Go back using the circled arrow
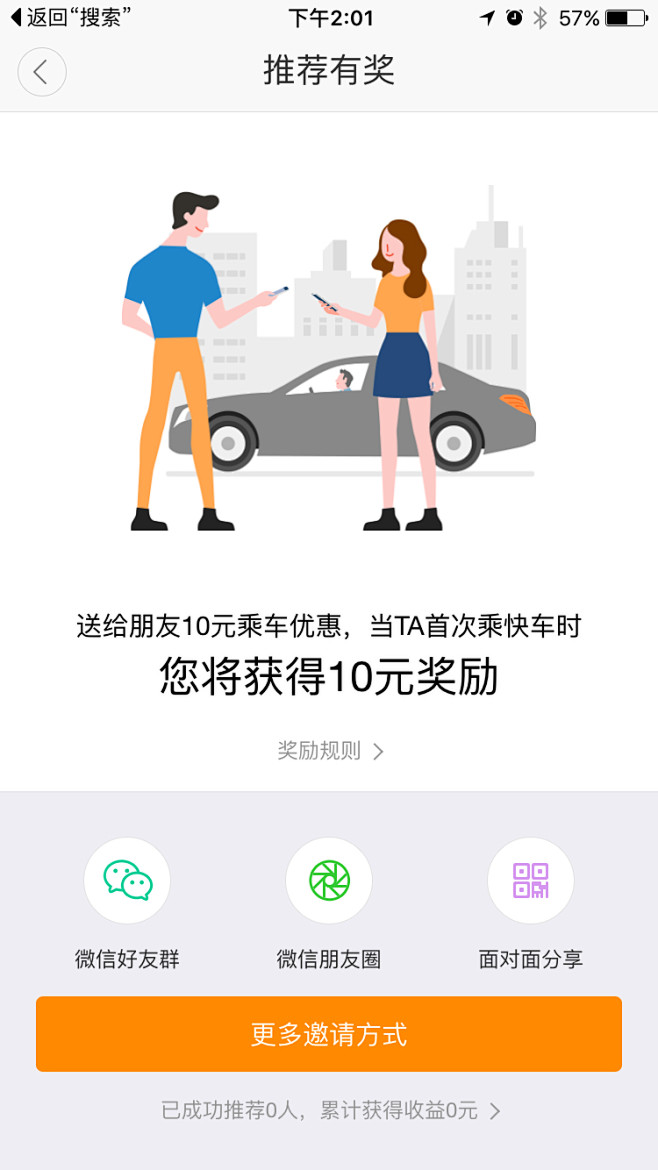658x1170 pixels. (x=42, y=72)
